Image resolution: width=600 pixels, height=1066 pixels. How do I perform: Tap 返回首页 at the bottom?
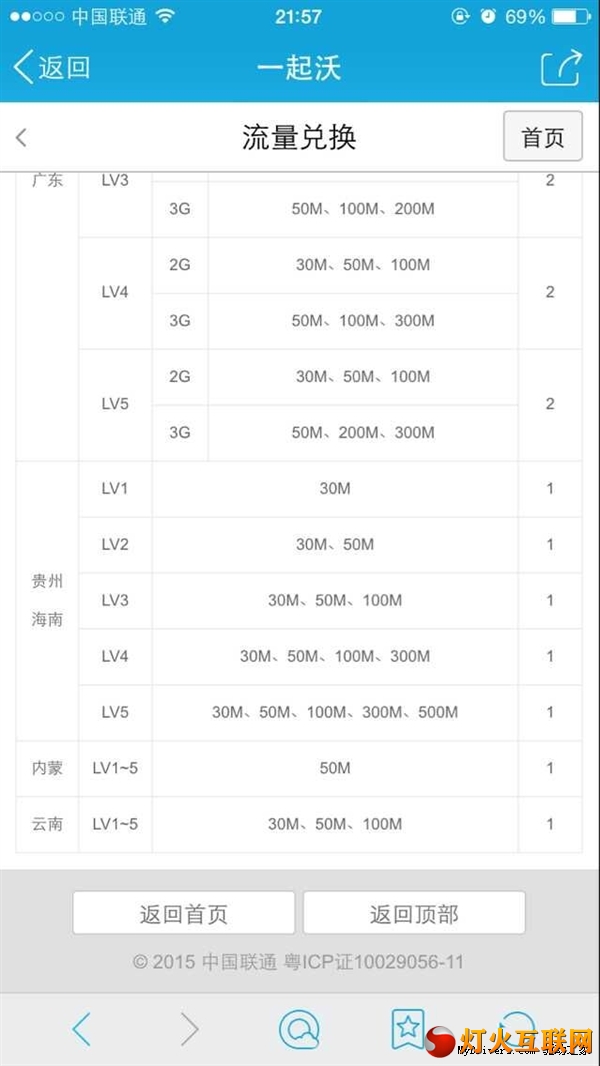click(183, 913)
